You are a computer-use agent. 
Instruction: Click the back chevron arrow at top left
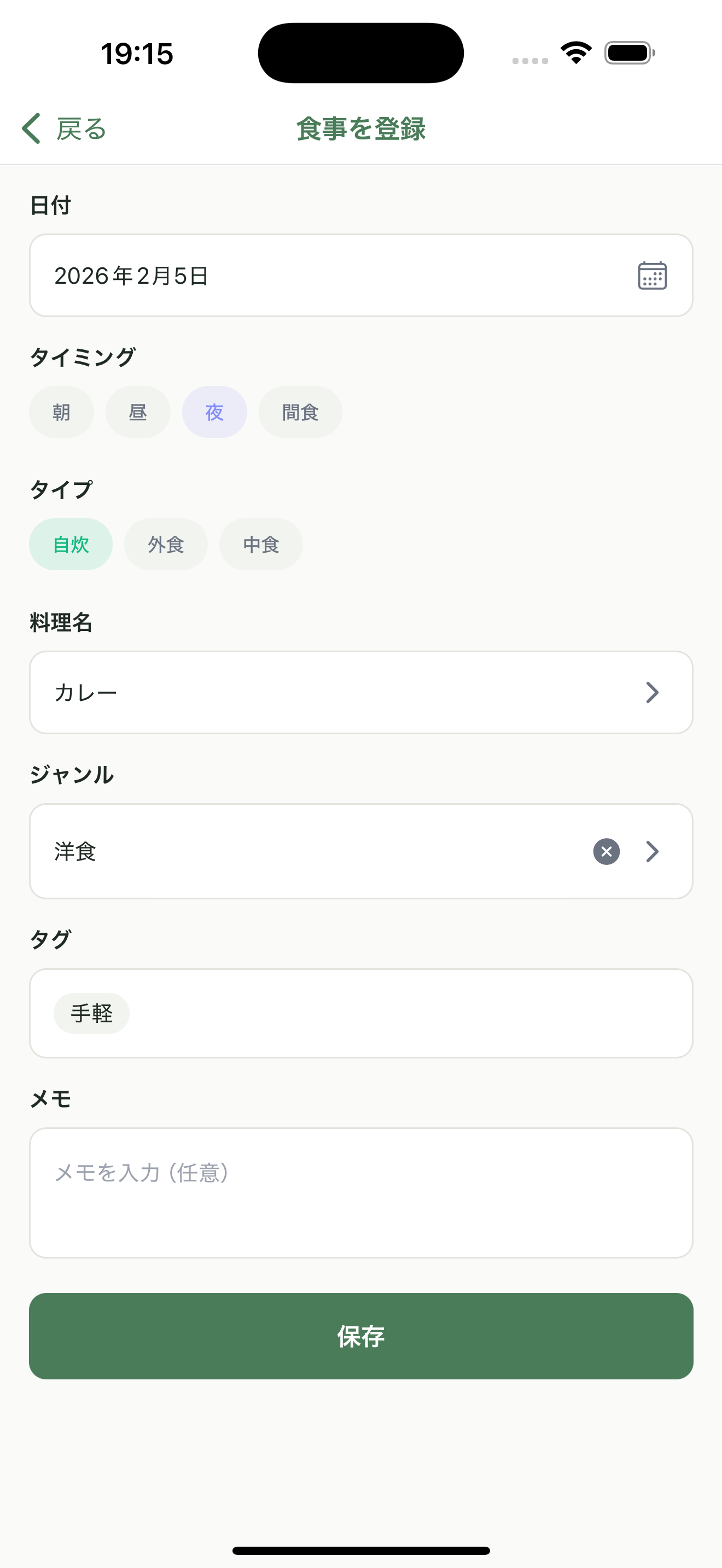pos(31,128)
